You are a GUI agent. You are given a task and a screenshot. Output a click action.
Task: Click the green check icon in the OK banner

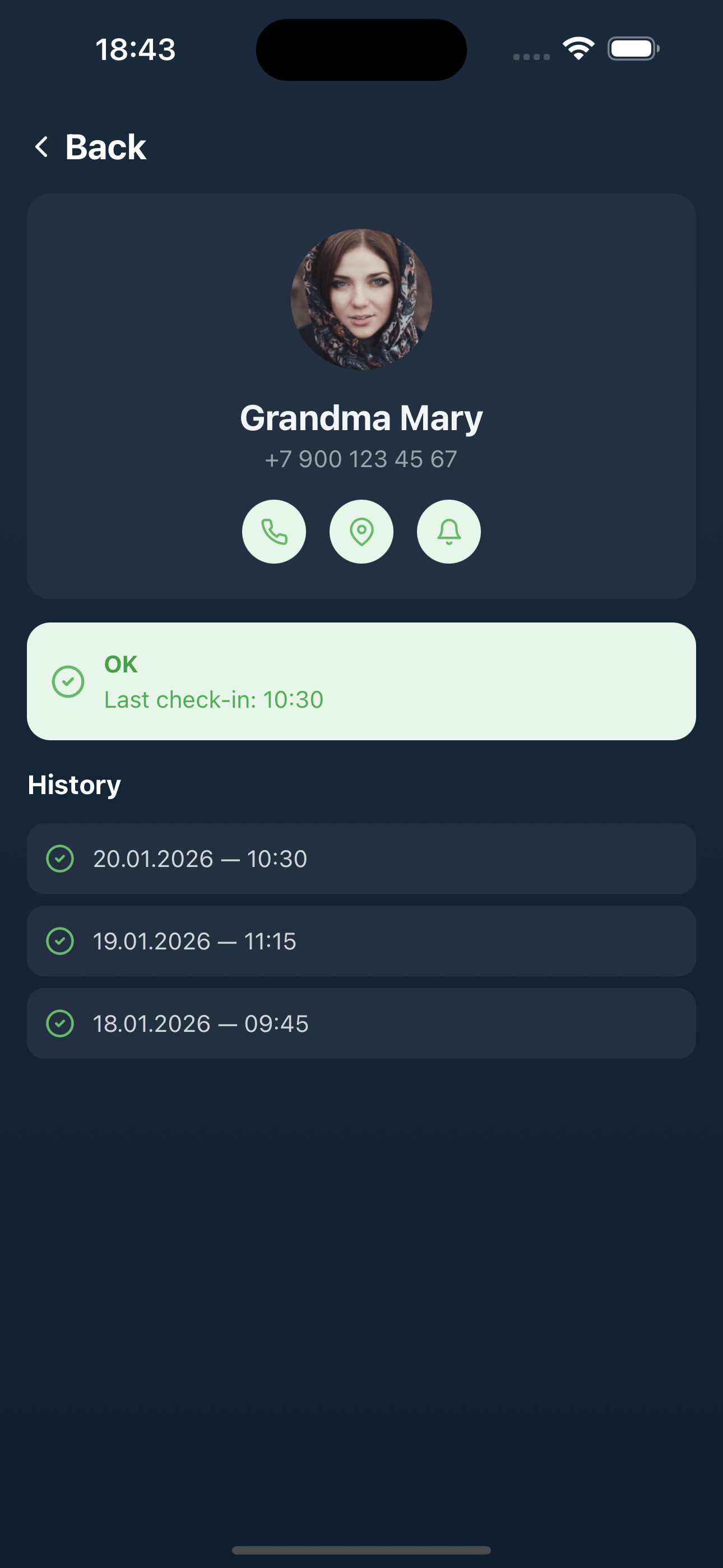(x=68, y=681)
